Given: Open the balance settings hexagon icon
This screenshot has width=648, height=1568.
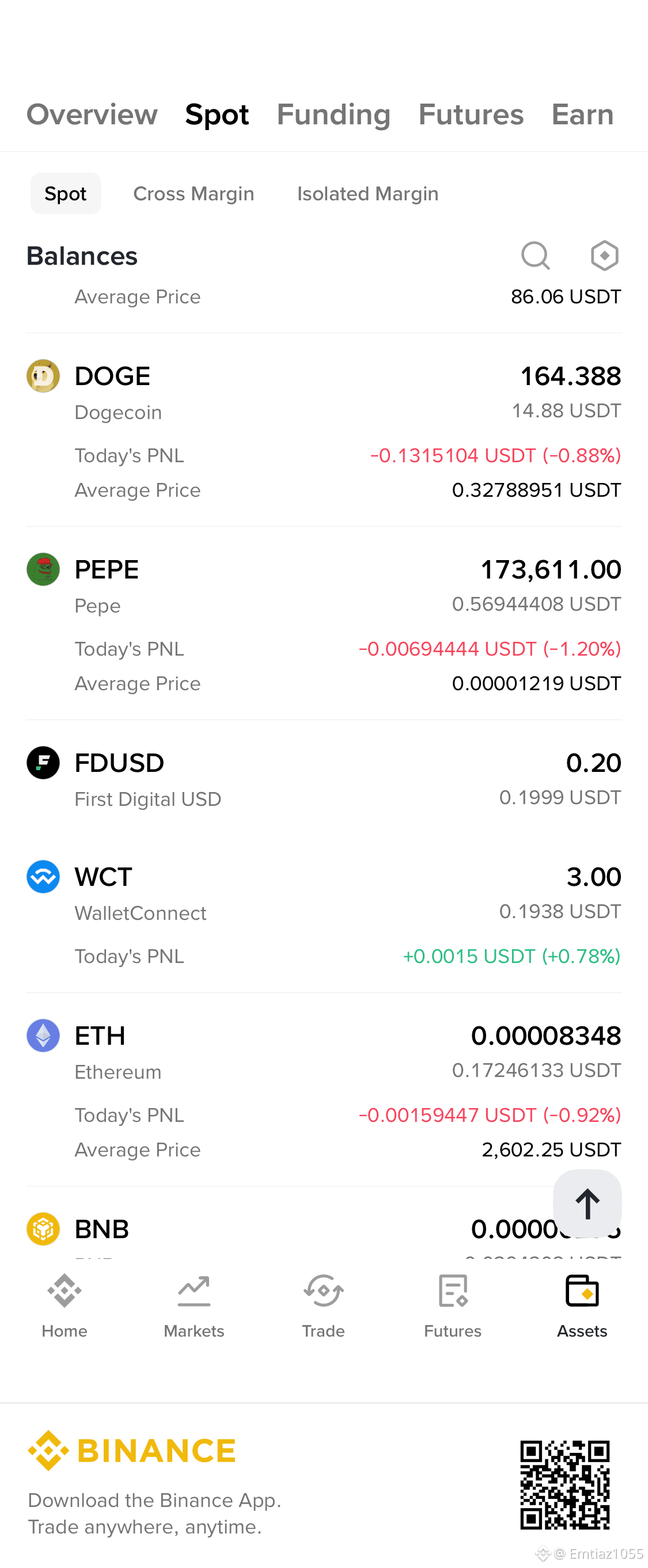Looking at the screenshot, I should (x=604, y=256).
